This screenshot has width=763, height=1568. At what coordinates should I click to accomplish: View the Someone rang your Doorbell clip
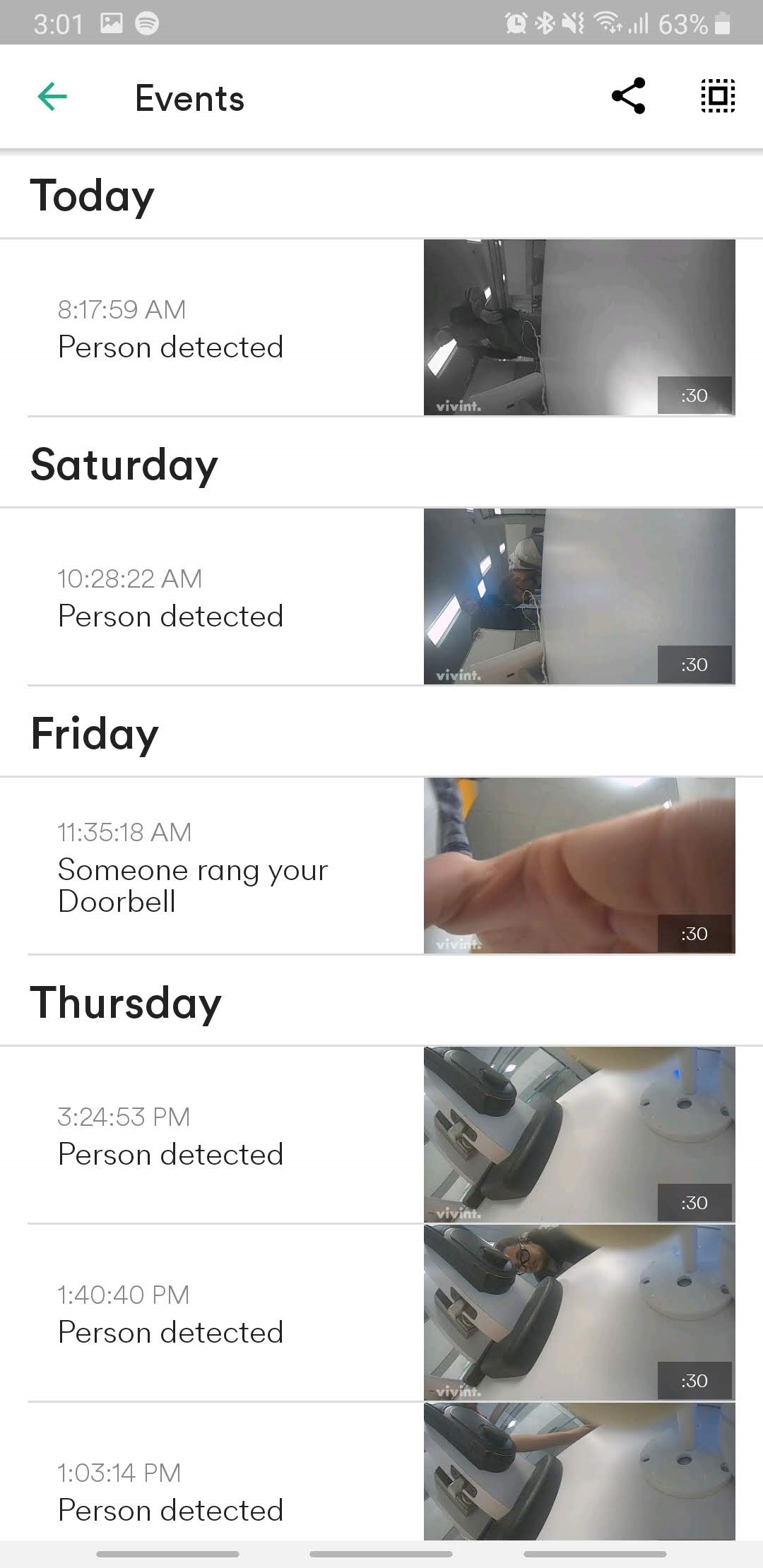[579, 865]
